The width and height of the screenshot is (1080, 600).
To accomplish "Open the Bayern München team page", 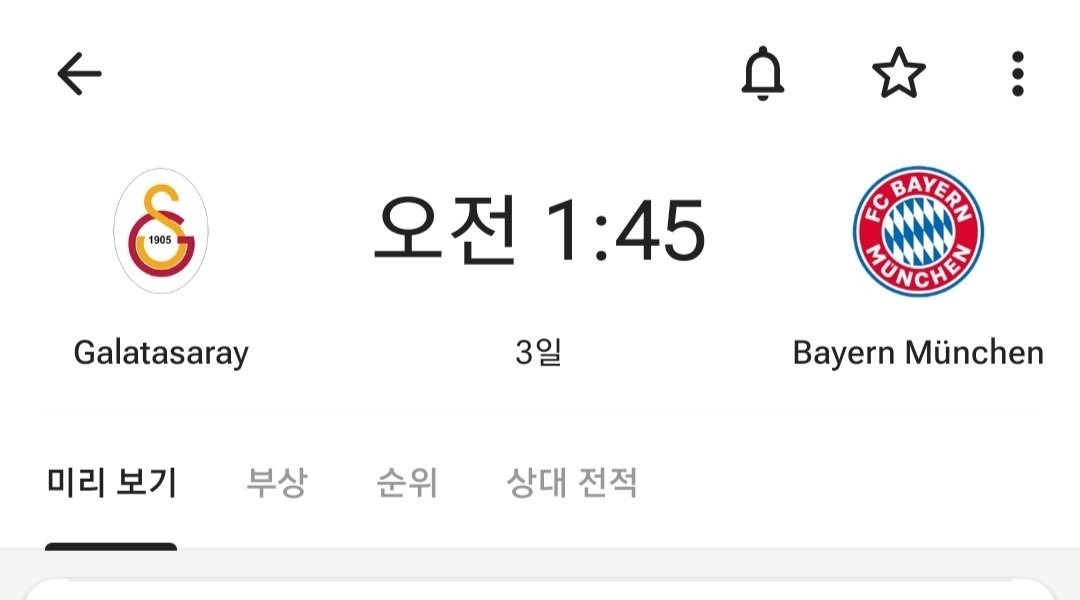I will point(917,231).
